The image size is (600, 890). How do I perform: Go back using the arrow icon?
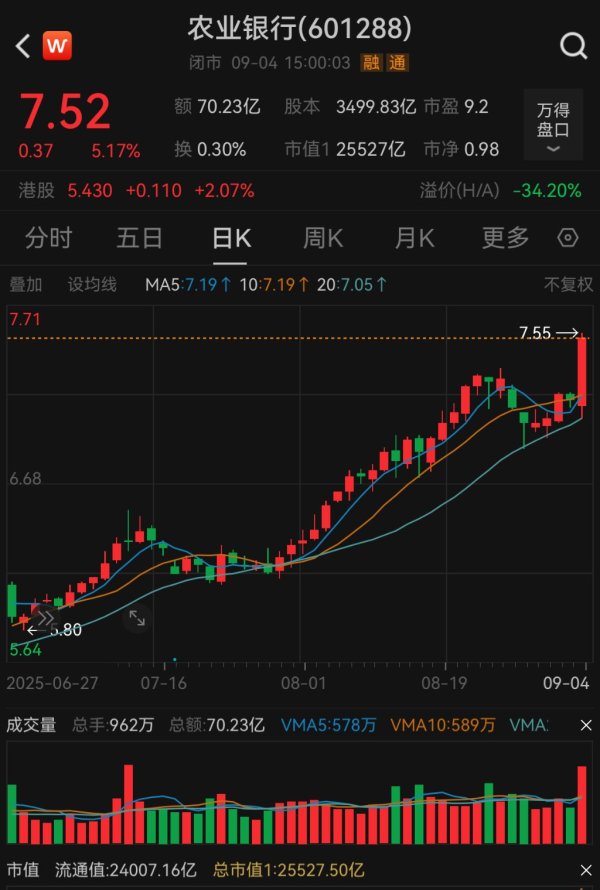[23, 45]
